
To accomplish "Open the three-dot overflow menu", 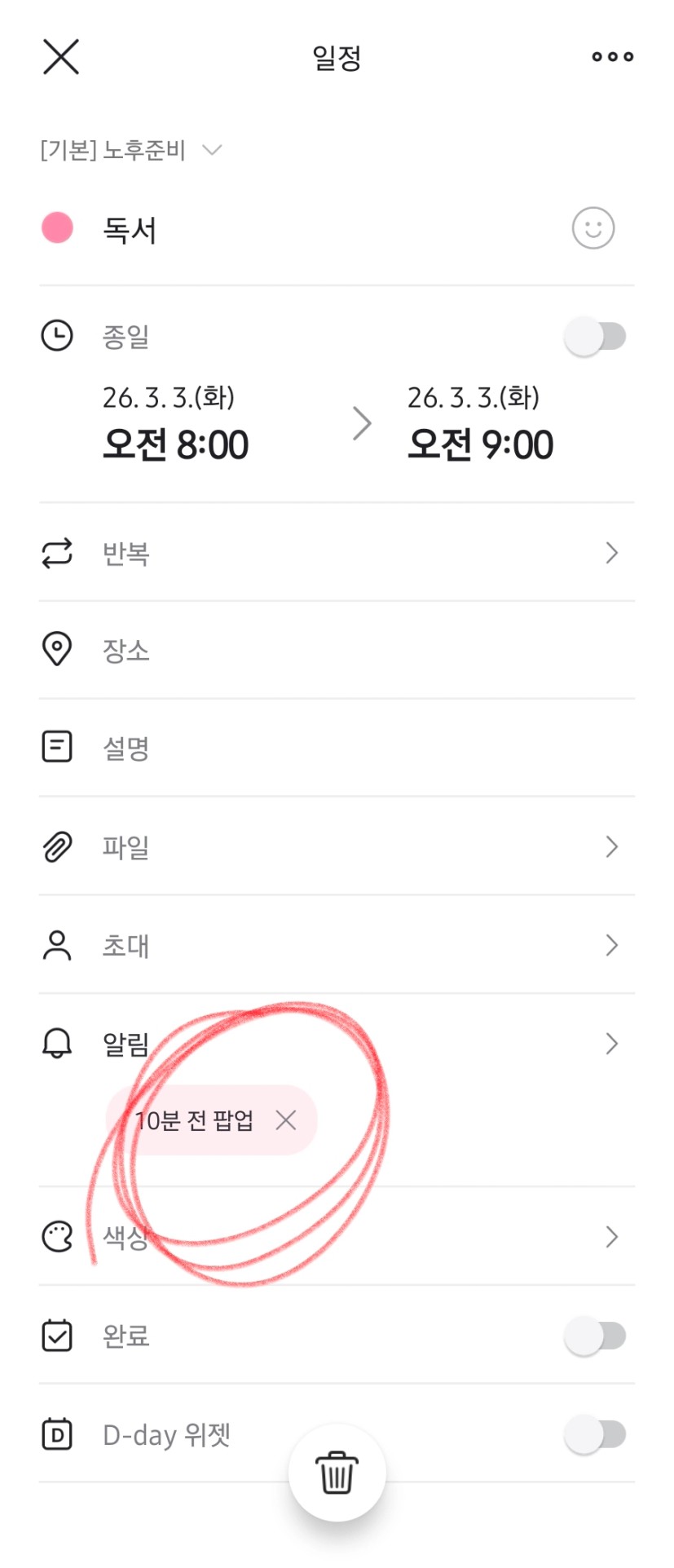I will (612, 57).
